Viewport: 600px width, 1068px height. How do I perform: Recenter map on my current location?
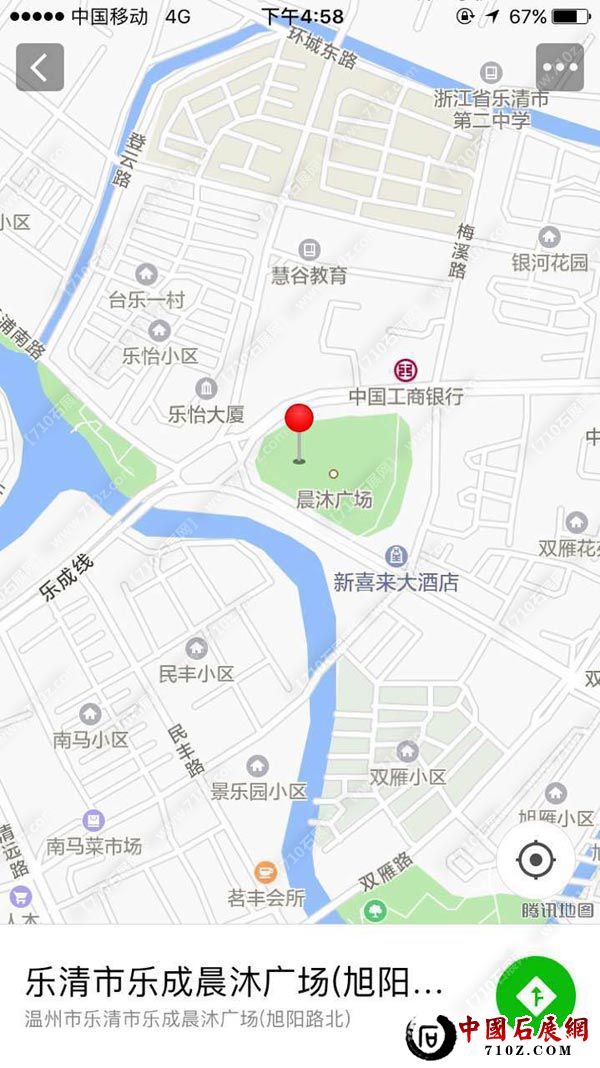[x=536, y=859]
